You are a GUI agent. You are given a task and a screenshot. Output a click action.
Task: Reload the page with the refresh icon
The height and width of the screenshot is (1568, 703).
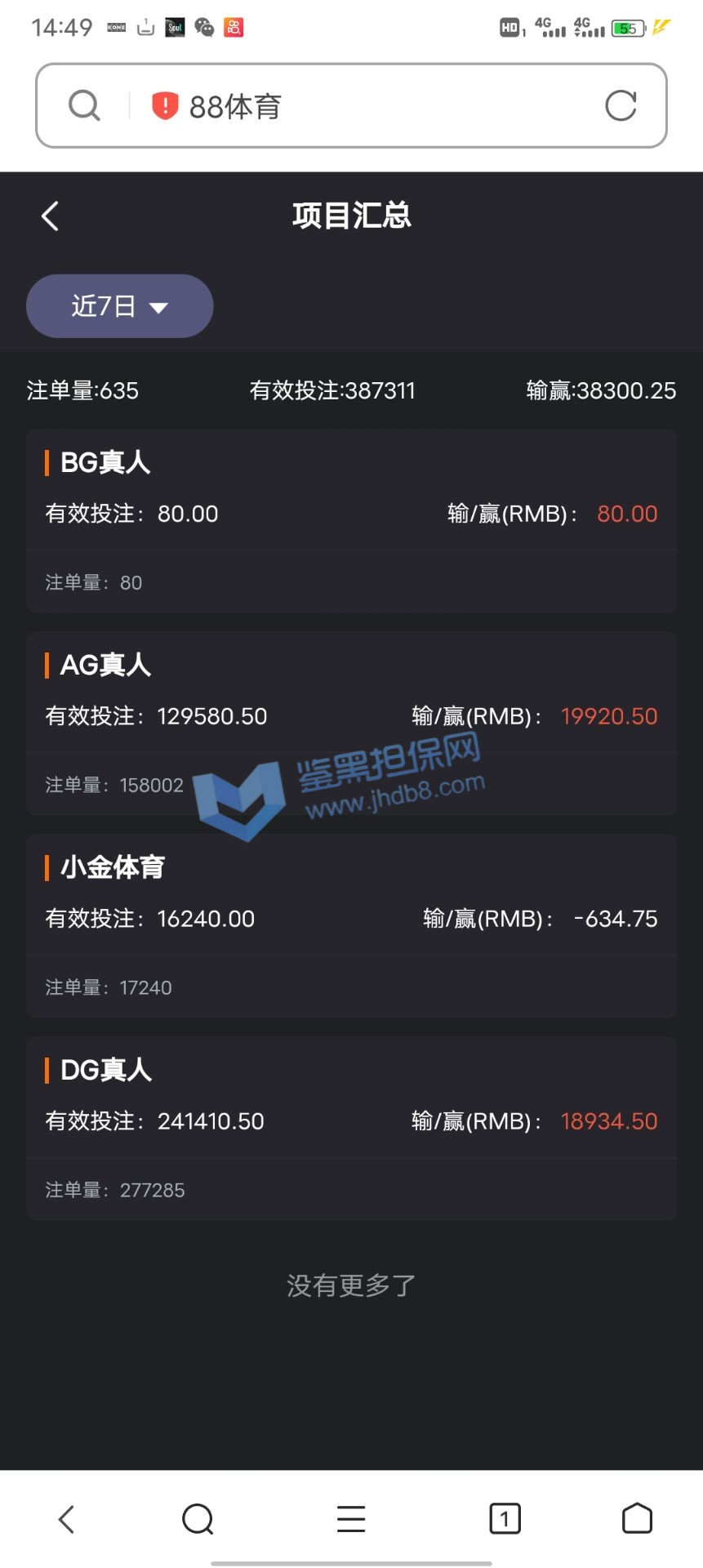(621, 106)
